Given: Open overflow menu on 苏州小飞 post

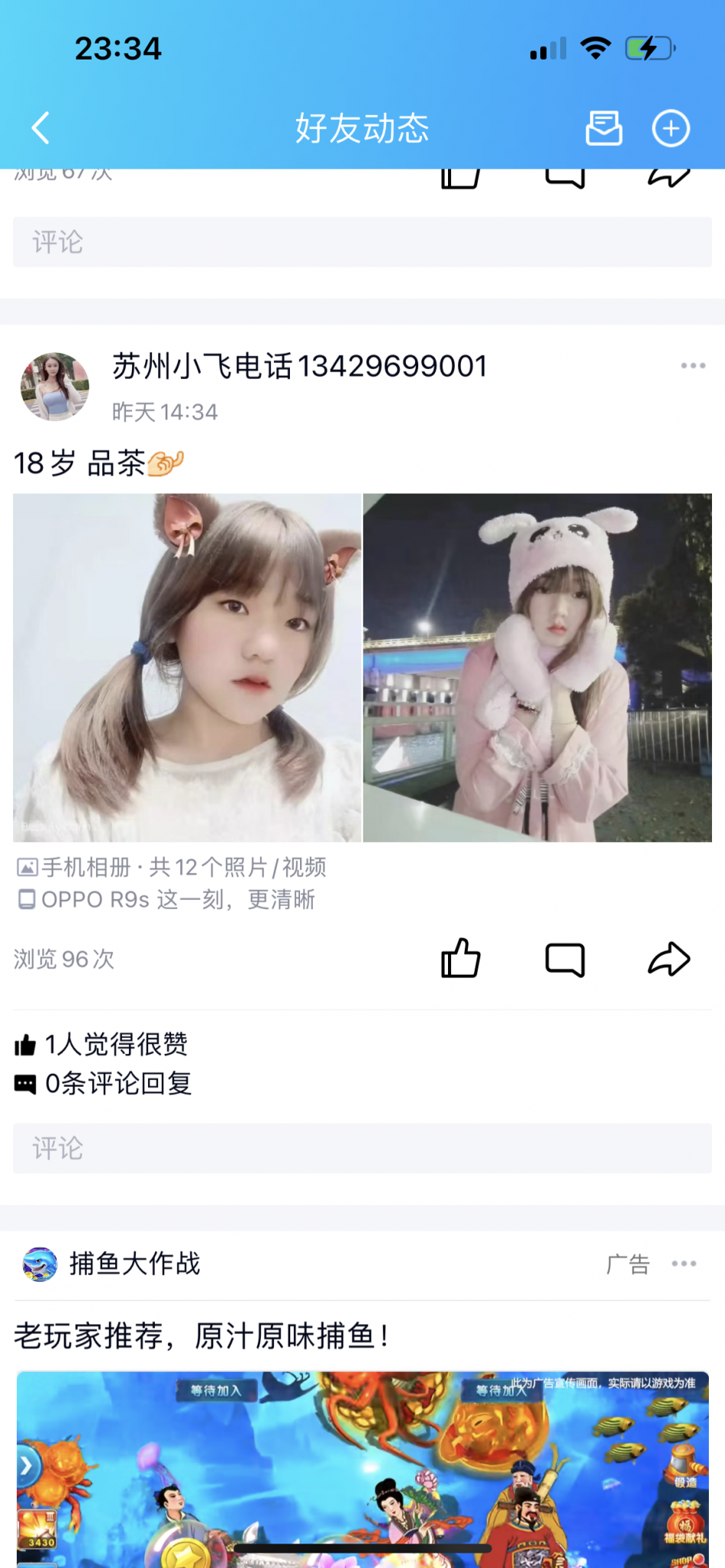Looking at the screenshot, I should click(693, 366).
